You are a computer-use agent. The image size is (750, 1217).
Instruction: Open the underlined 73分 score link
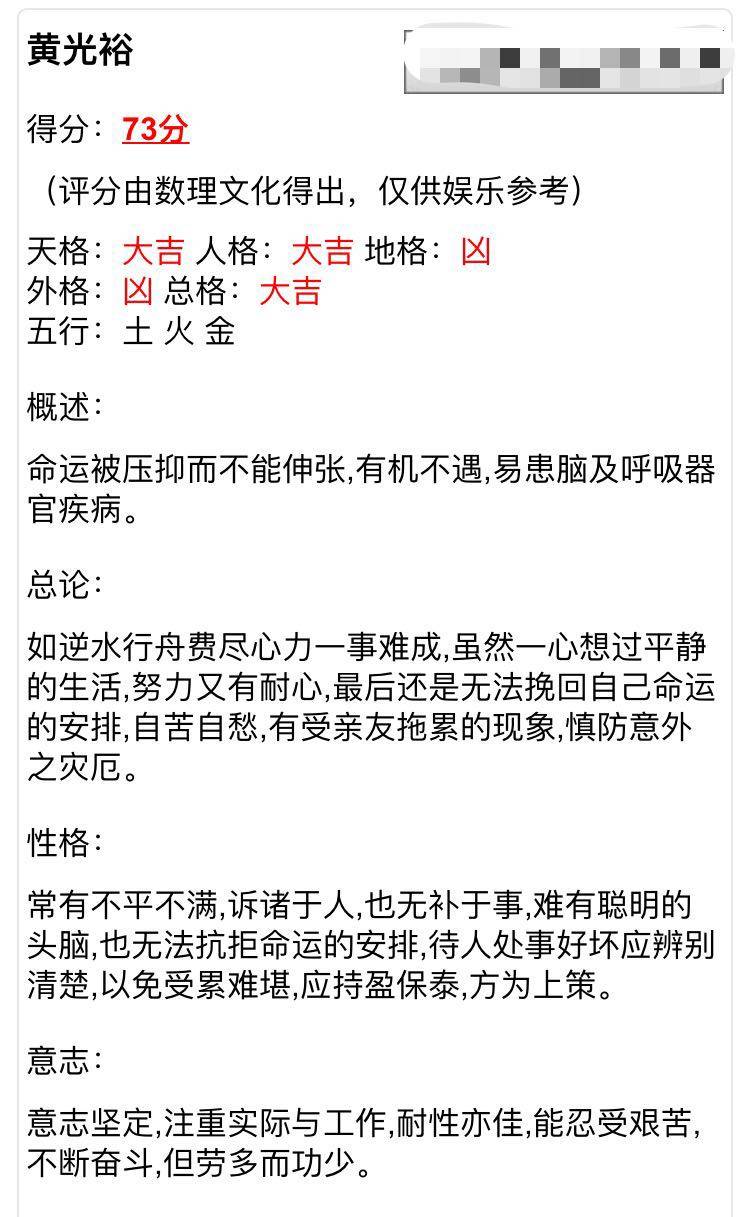coord(155,129)
